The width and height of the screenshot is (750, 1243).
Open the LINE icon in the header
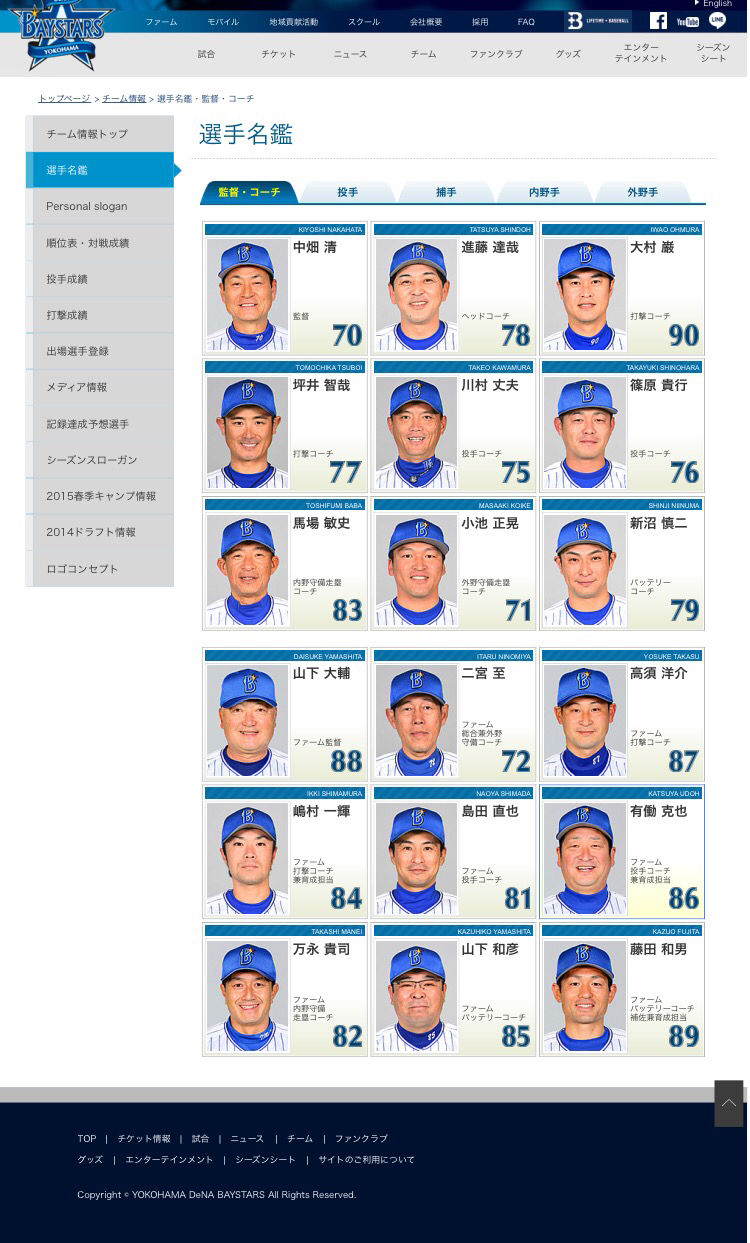click(x=718, y=21)
